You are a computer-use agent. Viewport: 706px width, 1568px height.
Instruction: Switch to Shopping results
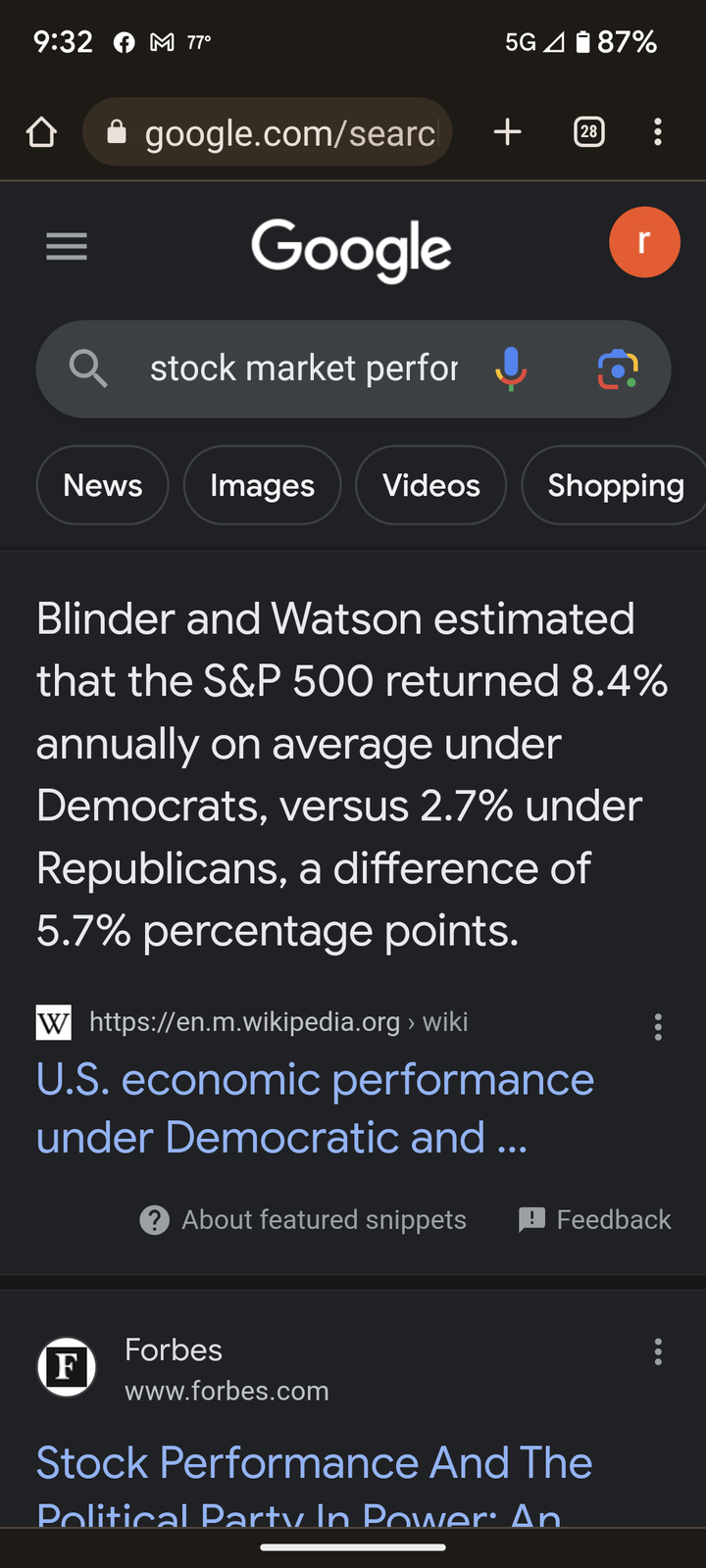pos(615,485)
